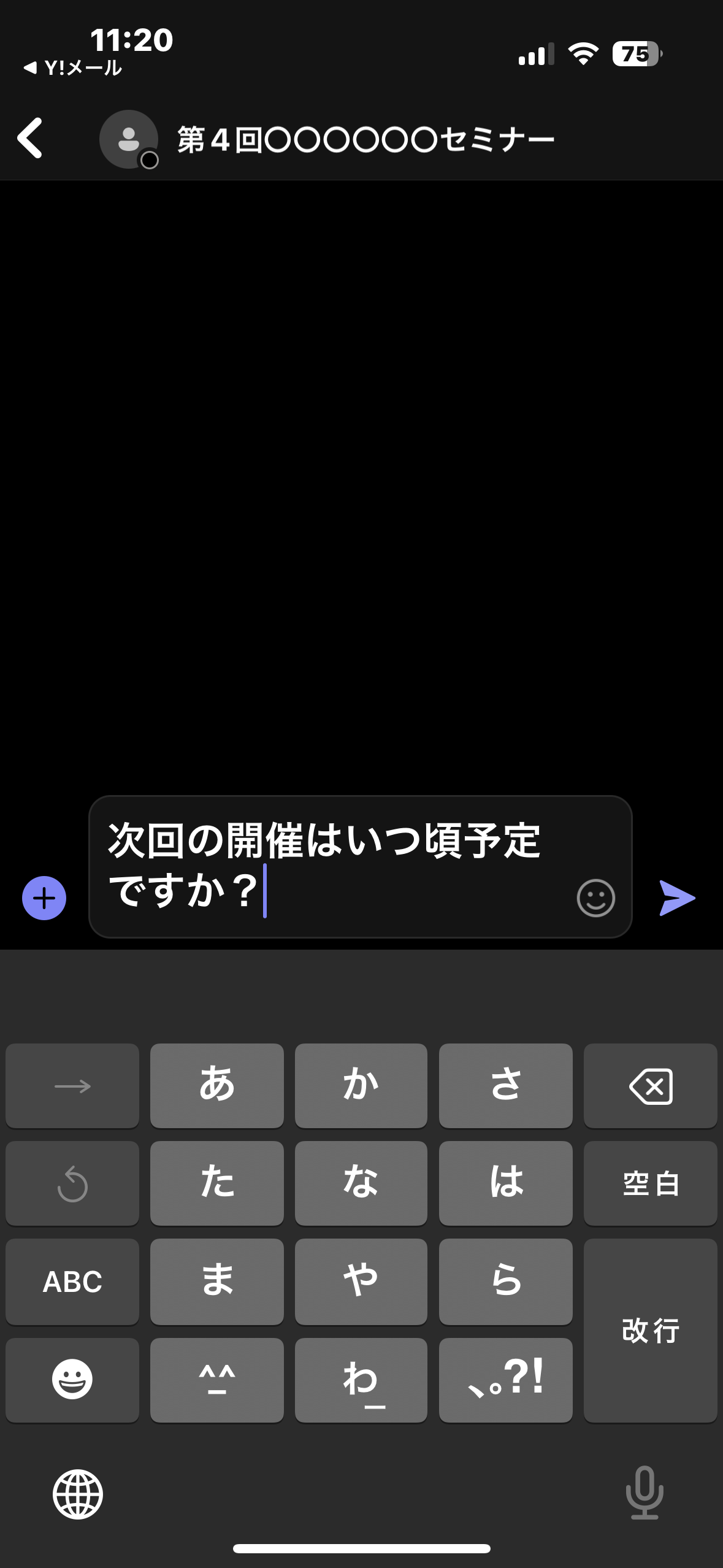Screen dimensions: 723x1568
Task: Delete a character with backspace key
Action: point(650,1086)
